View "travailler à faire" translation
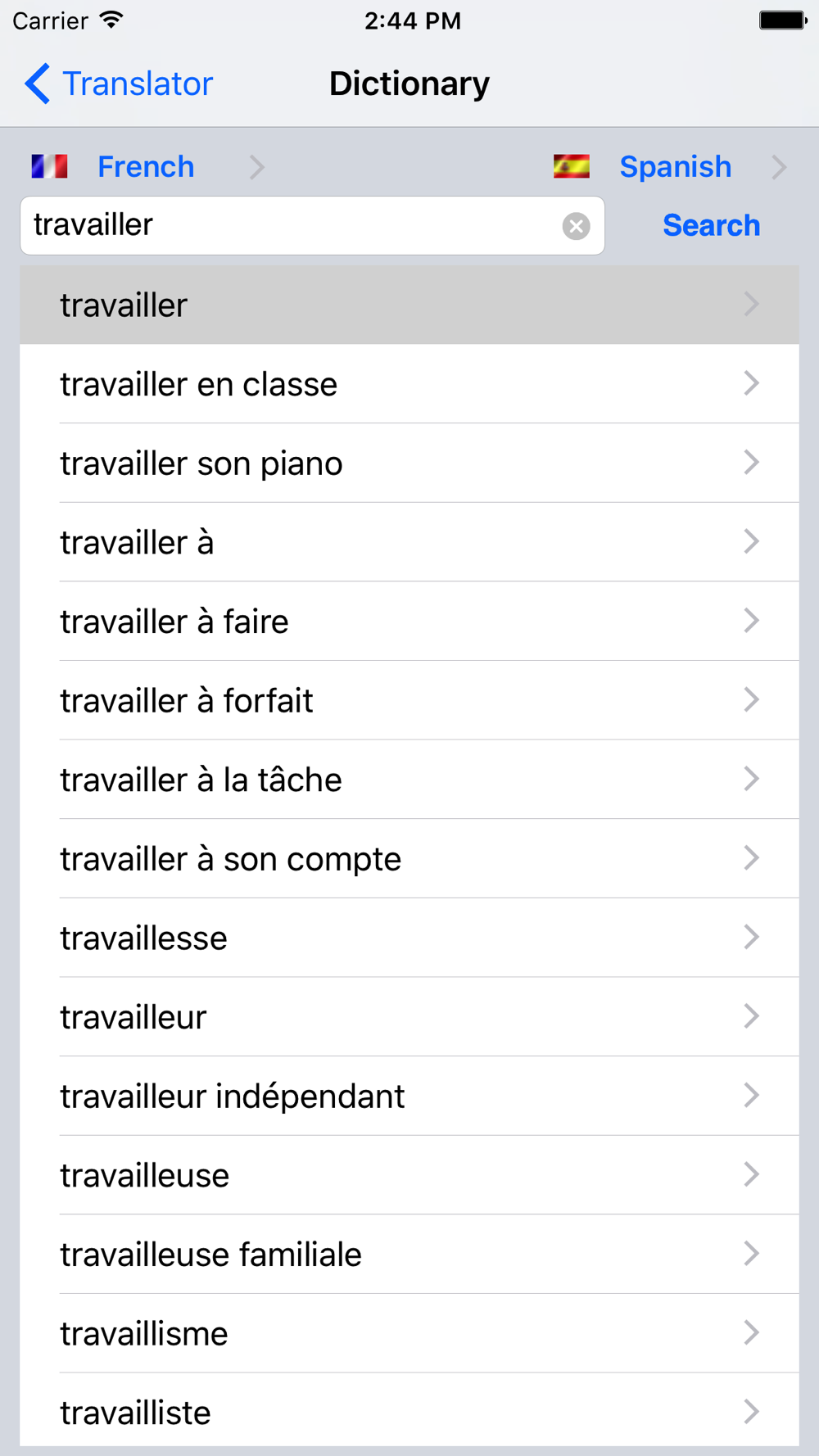 pos(409,622)
